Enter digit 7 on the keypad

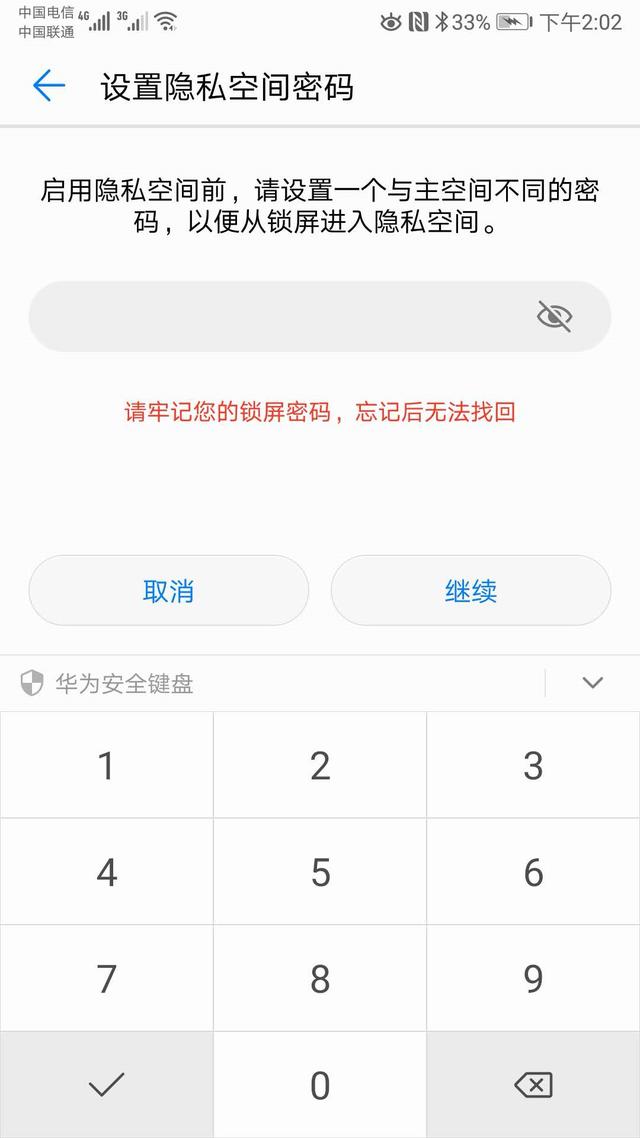tap(106, 978)
